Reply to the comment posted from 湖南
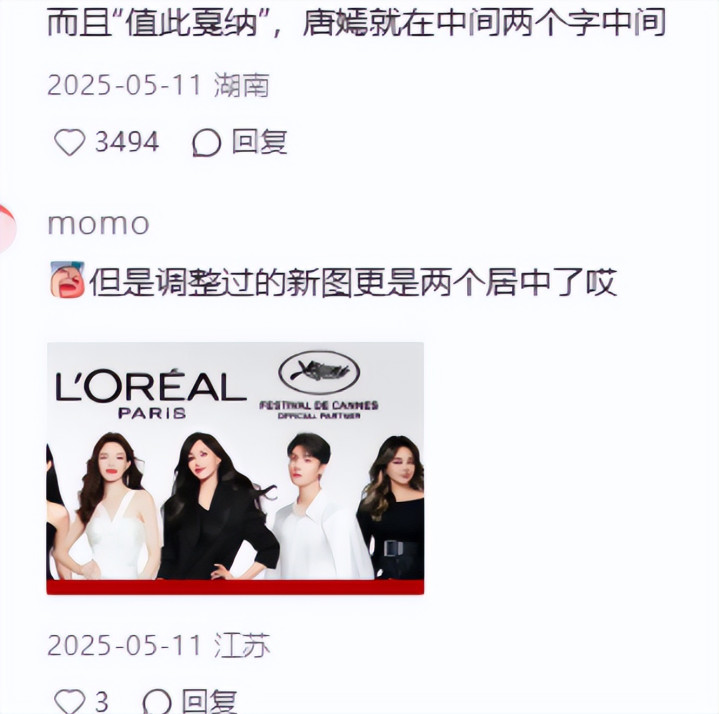The image size is (719, 714). pos(240,143)
